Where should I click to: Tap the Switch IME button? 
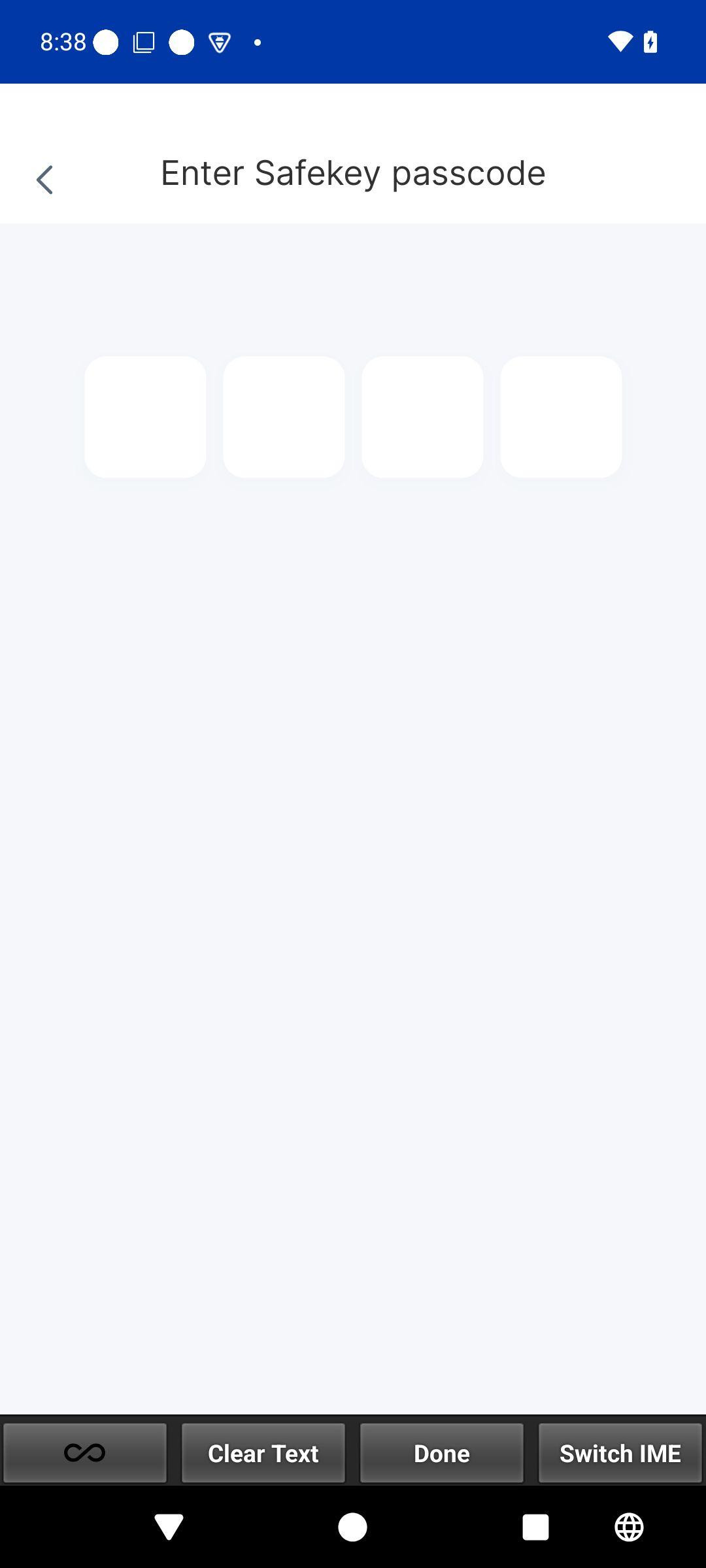[x=620, y=1453]
